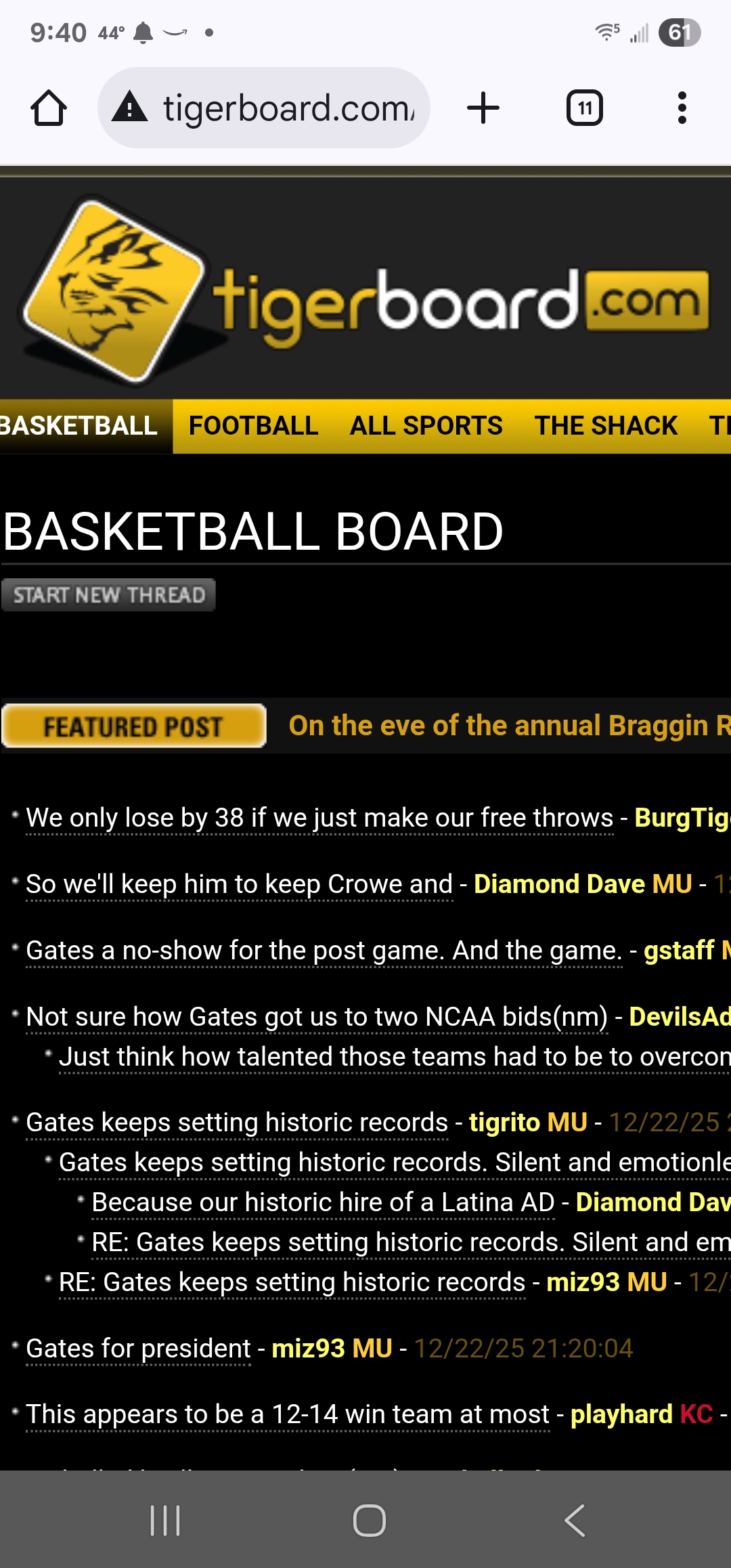The height and width of the screenshot is (1568, 731).
Task: View the 'Just think how talented those teams' reply
Action: coord(393,1057)
